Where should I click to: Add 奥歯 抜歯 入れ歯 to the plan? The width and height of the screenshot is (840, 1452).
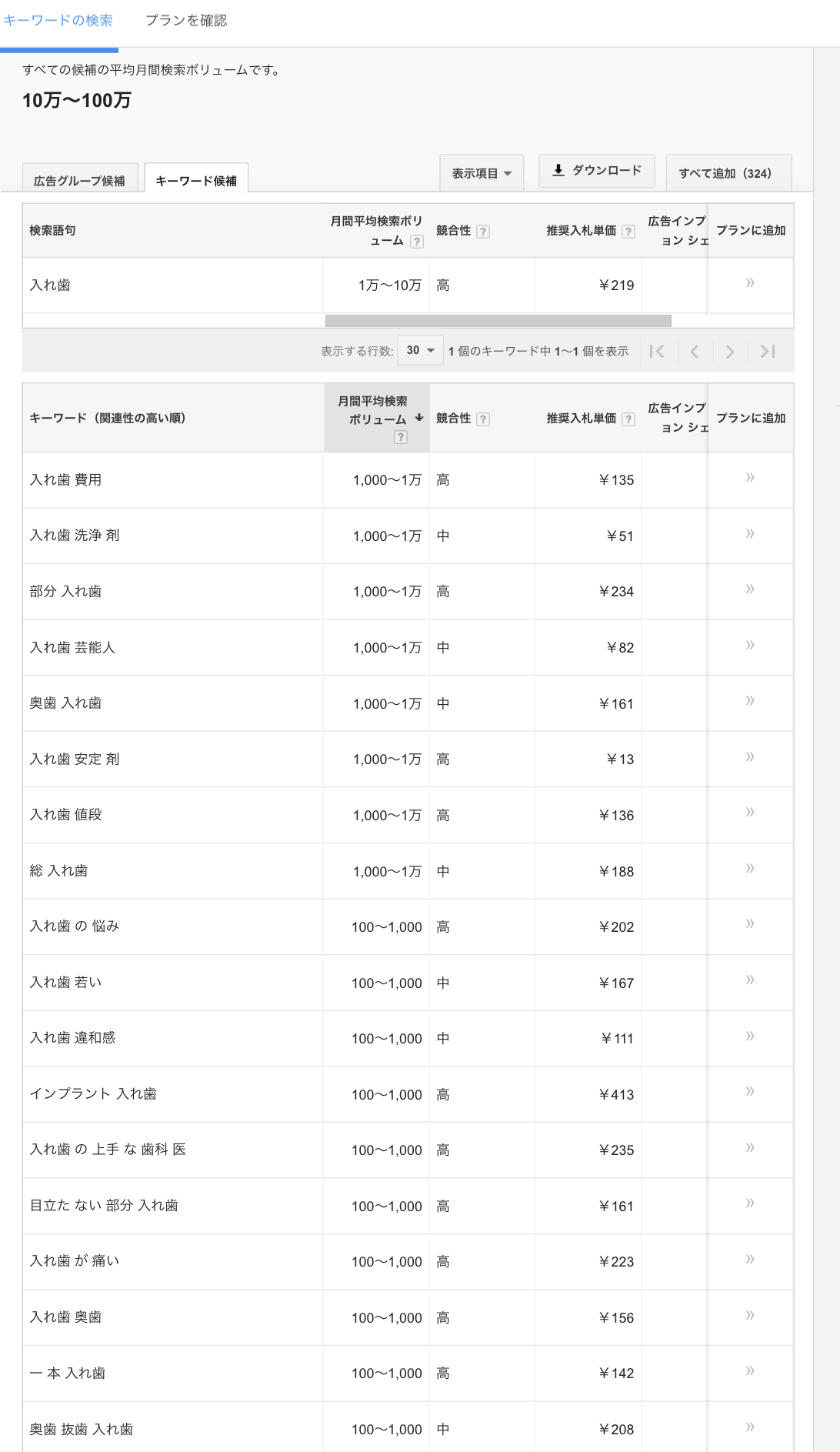tap(750, 1427)
